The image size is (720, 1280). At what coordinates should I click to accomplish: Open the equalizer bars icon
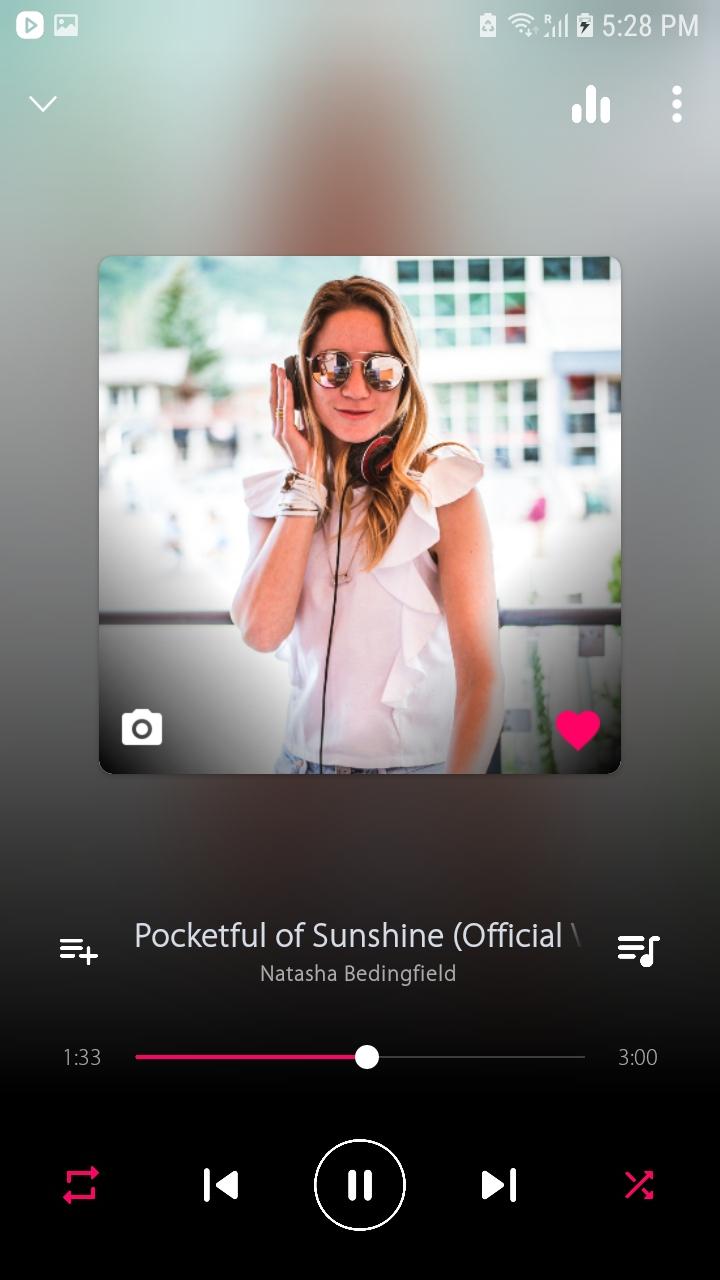point(591,104)
